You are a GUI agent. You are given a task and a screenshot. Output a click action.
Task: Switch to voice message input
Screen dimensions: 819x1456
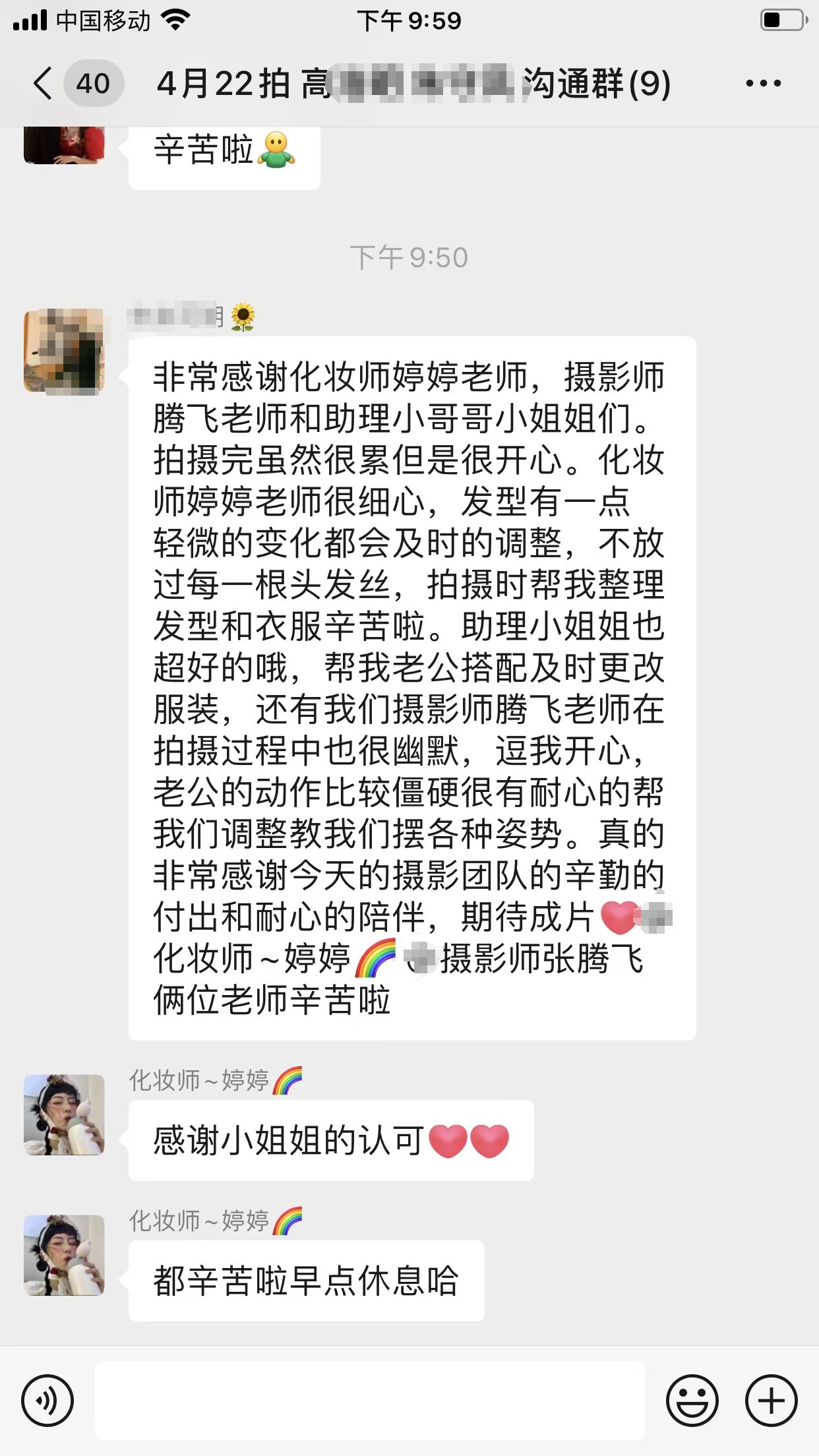[x=47, y=1401]
